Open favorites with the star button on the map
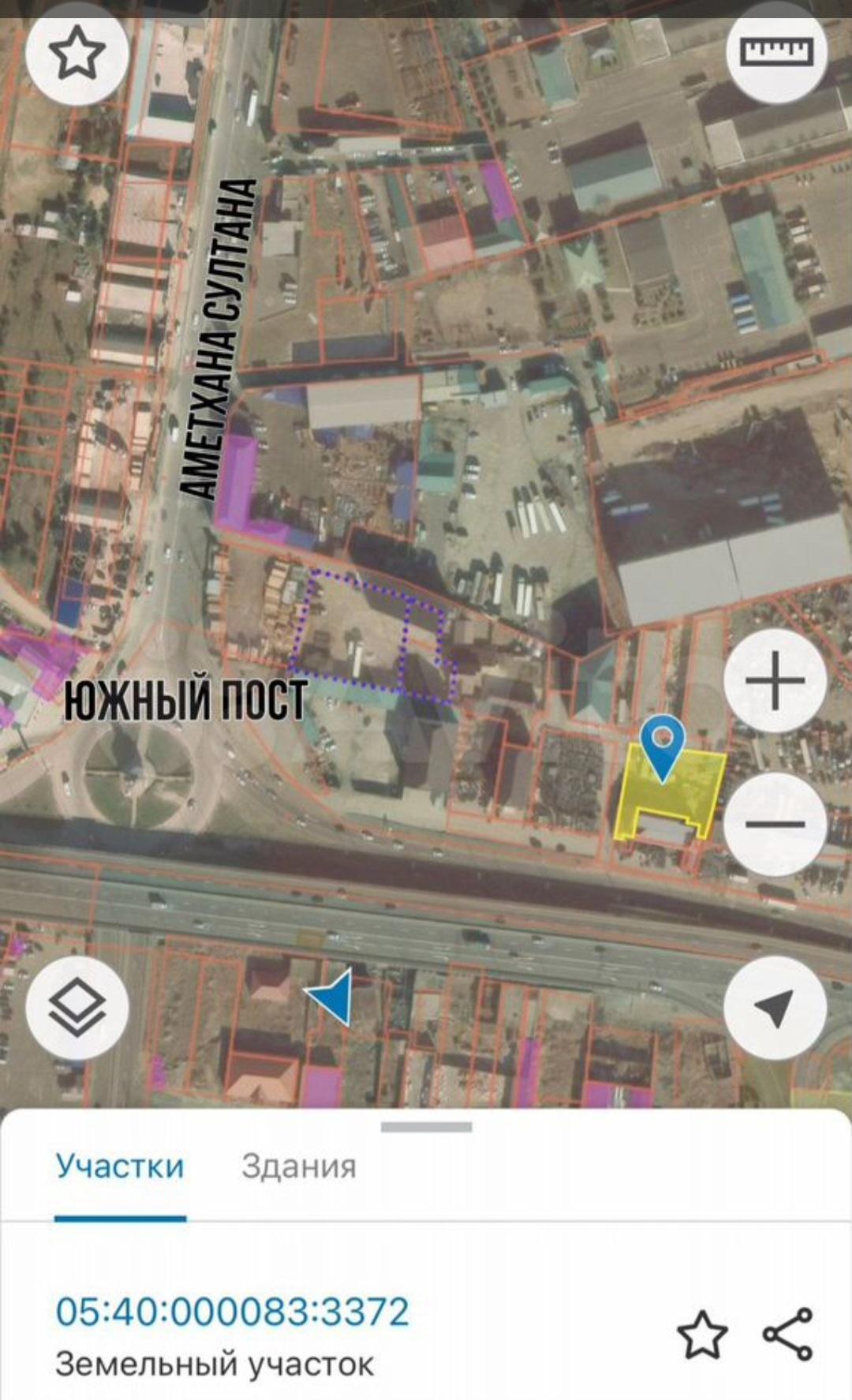The height and width of the screenshot is (1400, 852). [x=77, y=53]
